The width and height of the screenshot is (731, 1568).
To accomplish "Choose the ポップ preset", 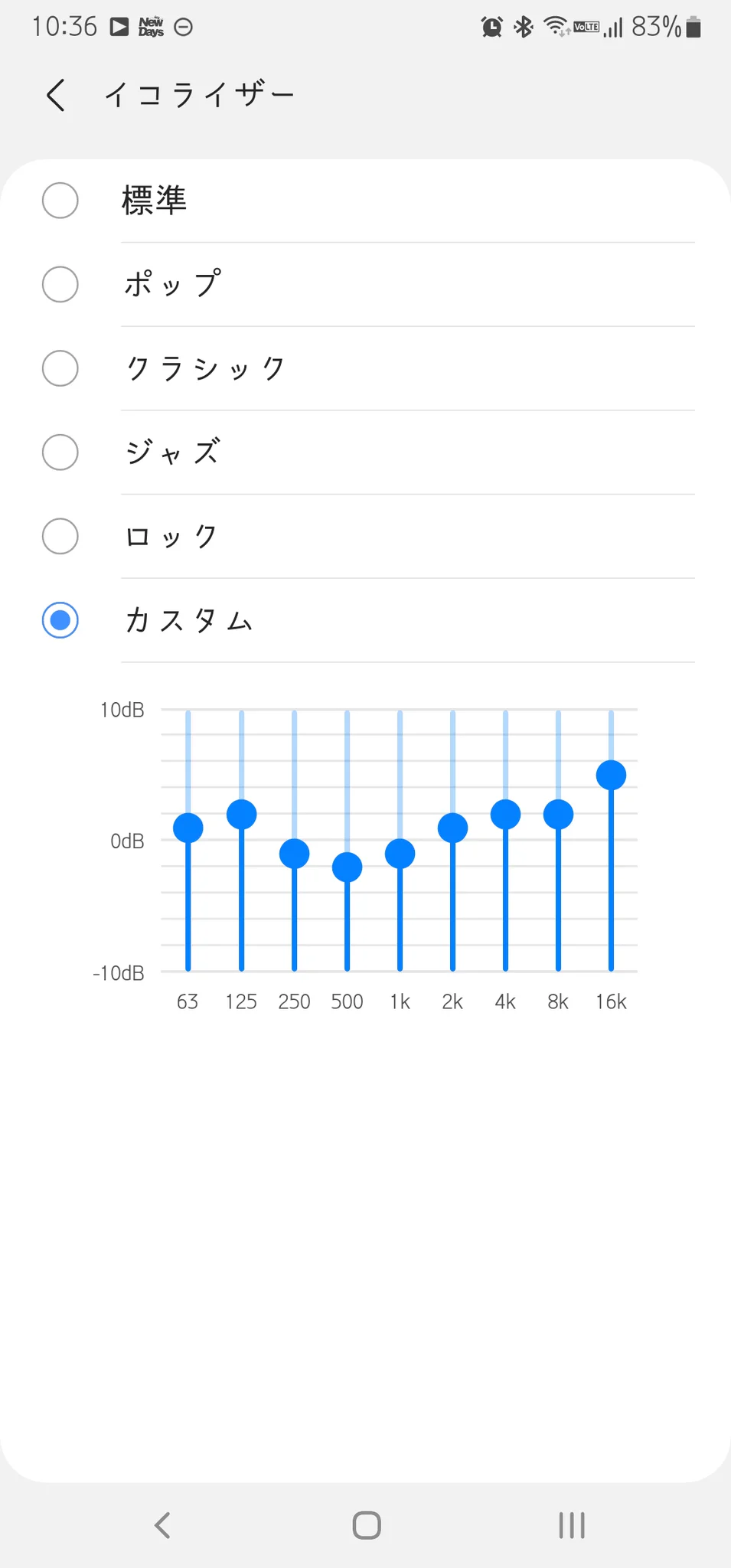I will (x=367, y=285).
